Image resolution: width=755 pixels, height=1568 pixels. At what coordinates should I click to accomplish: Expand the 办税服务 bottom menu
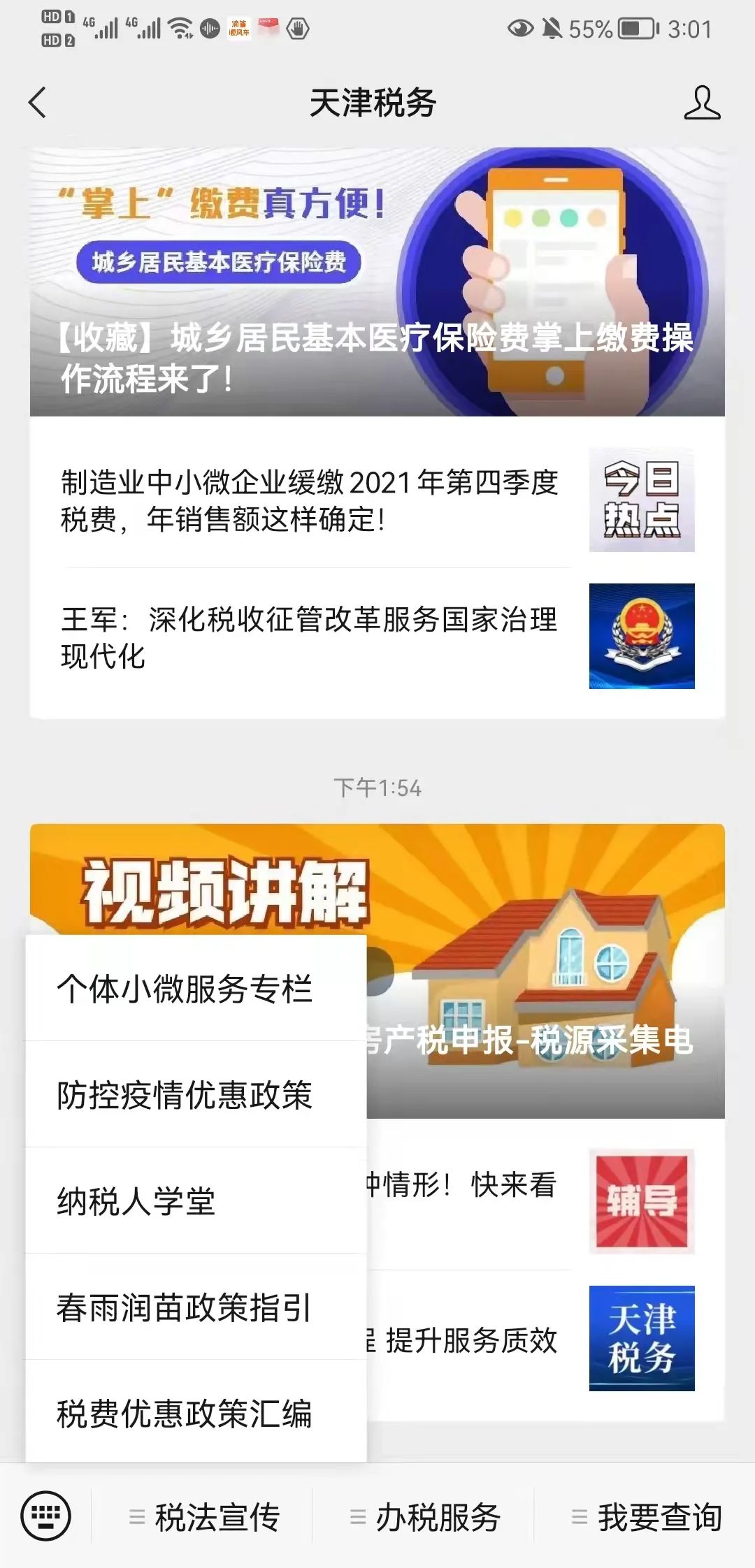pos(425,1517)
